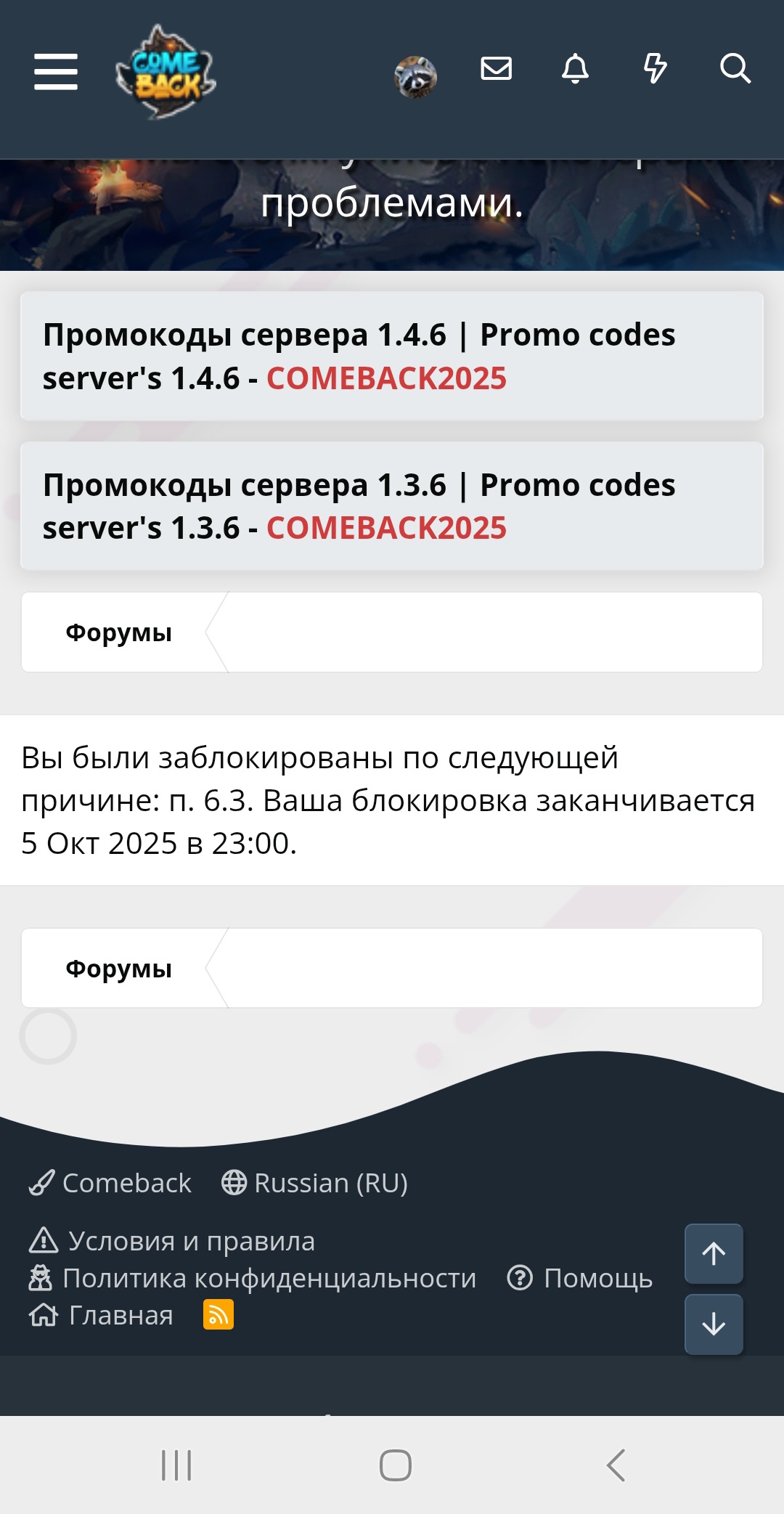Open Условия и правила
The height and width of the screenshot is (1514, 784).
point(173,1241)
